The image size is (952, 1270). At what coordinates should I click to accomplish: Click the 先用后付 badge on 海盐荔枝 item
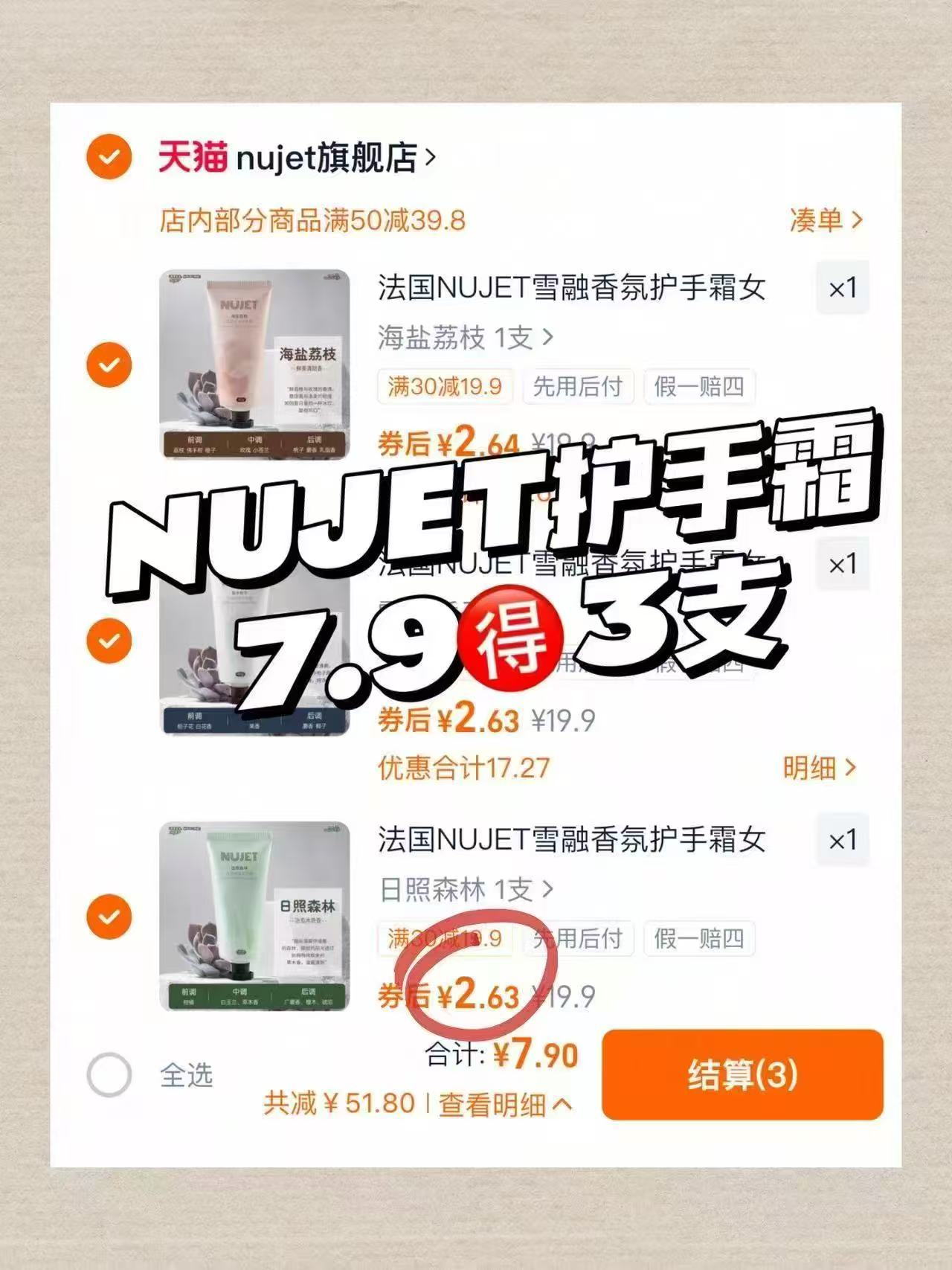tap(579, 386)
